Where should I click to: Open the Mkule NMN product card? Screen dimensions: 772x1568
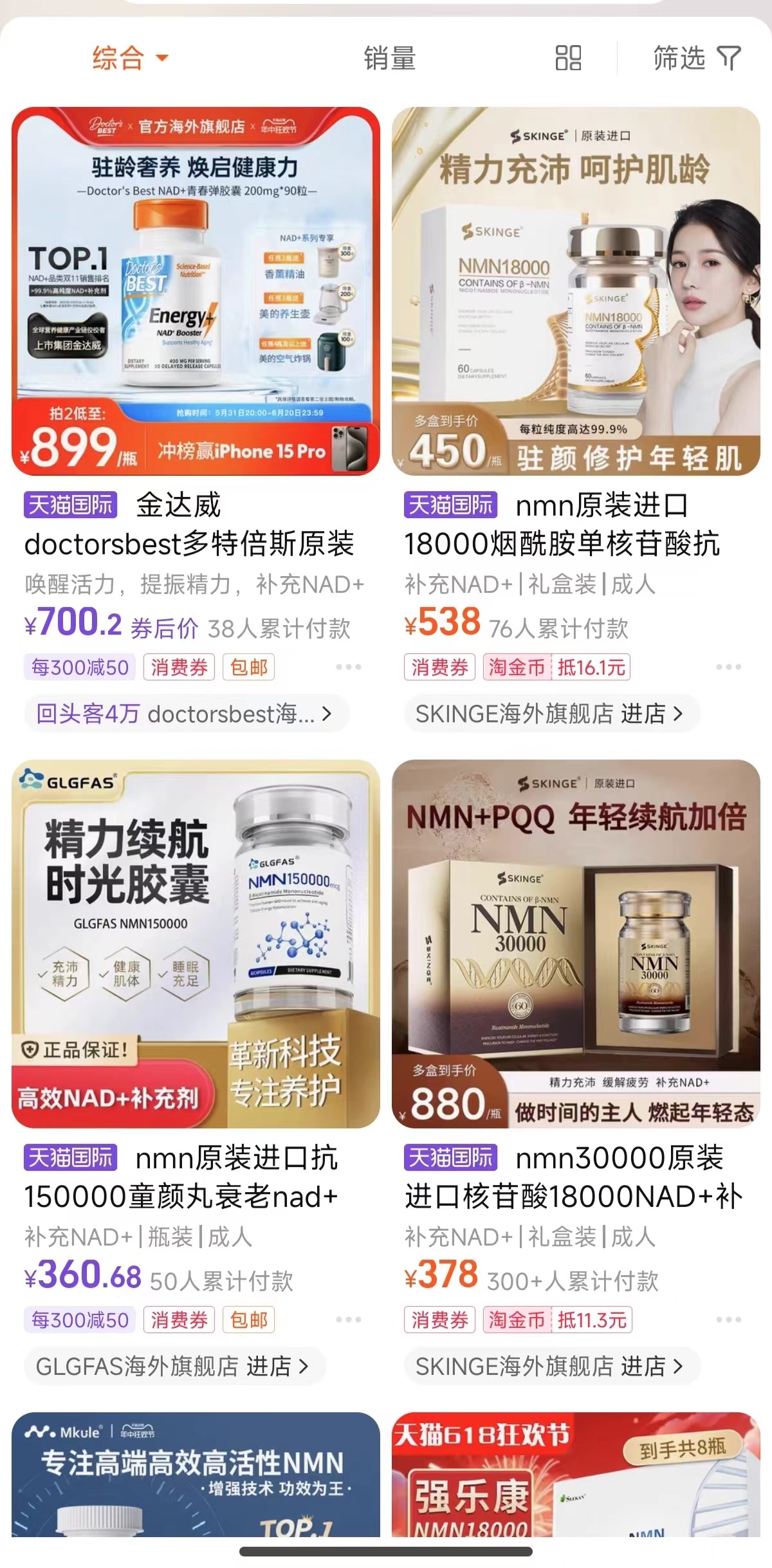point(196,1474)
